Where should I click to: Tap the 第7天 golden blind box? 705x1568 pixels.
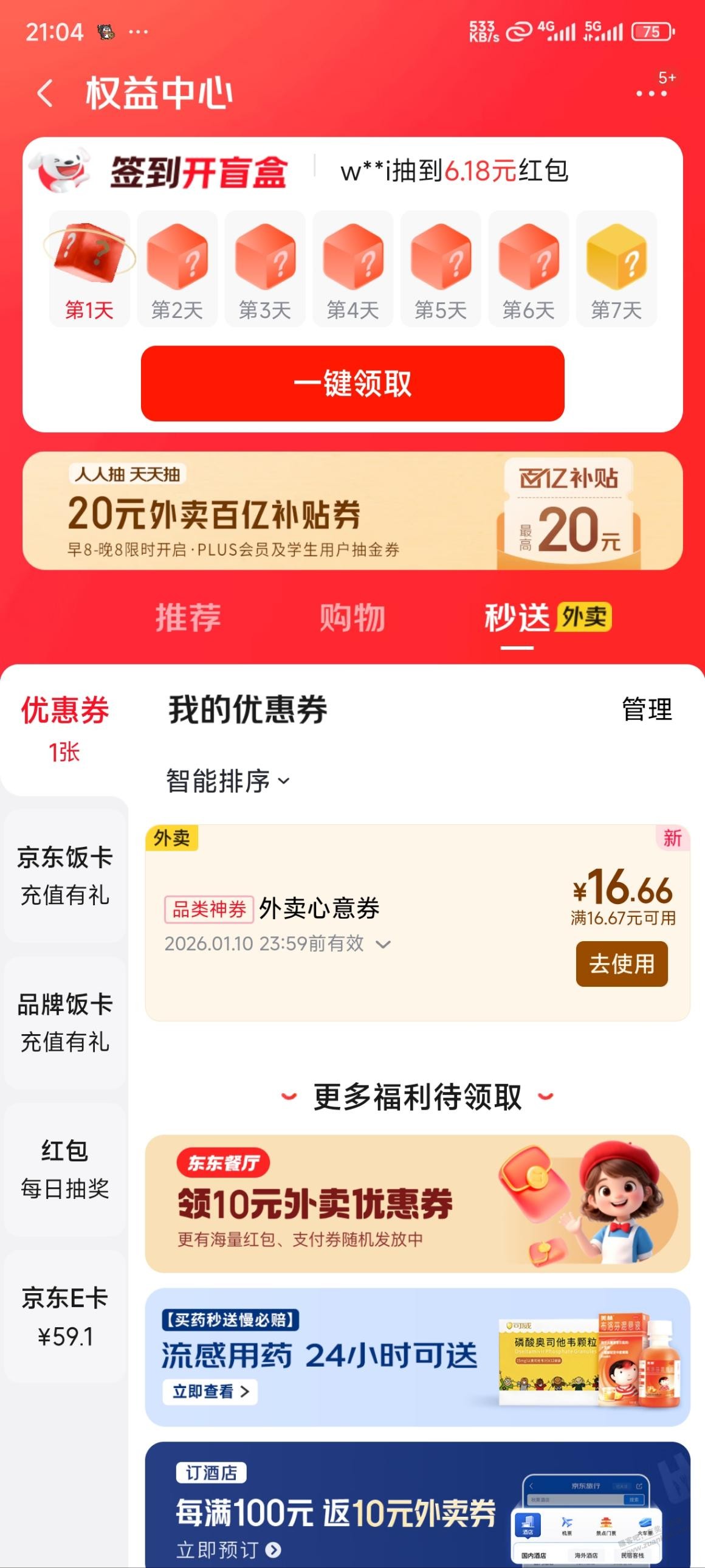pyautogui.click(x=616, y=268)
